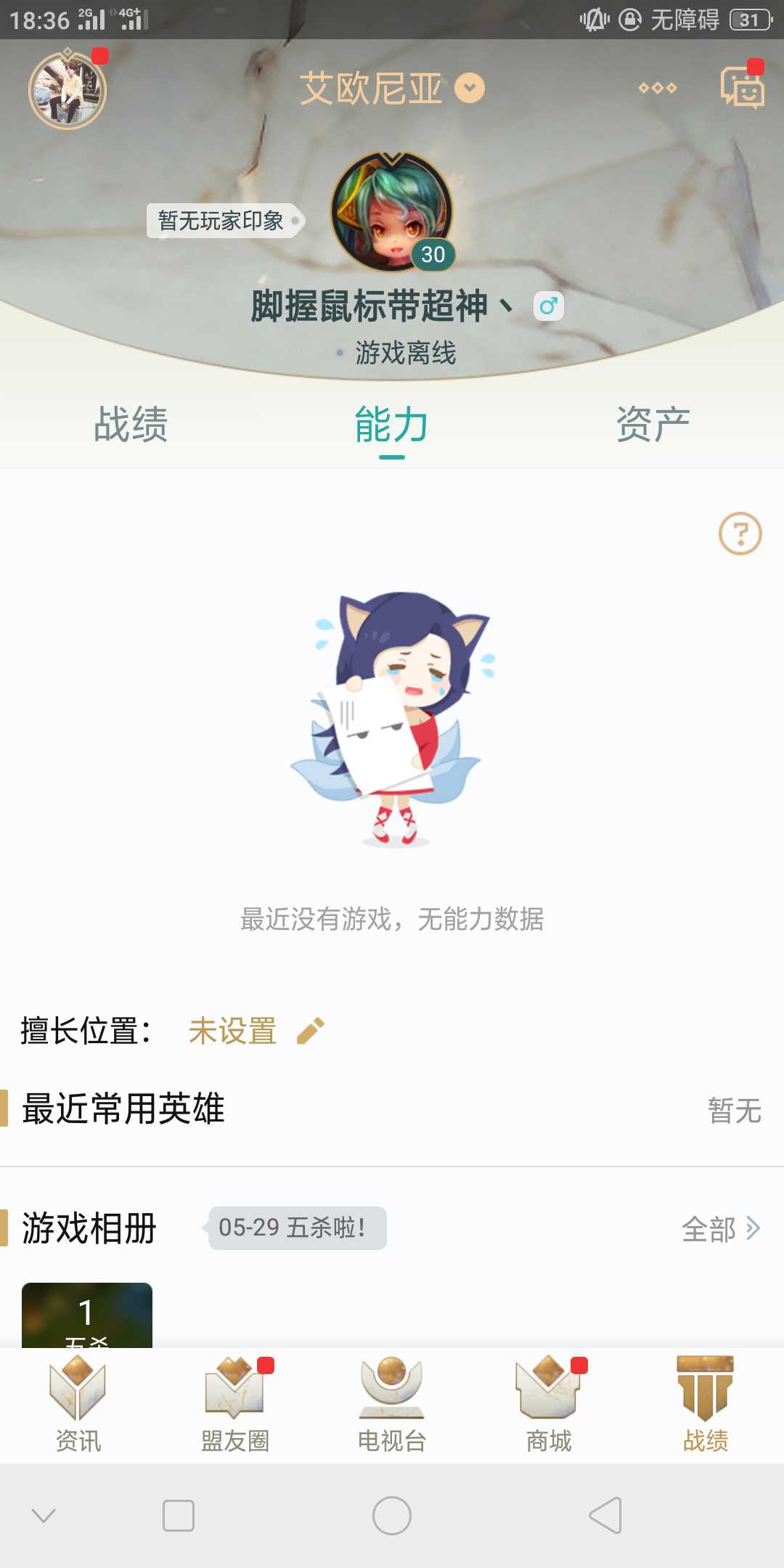The image size is (784, 1568).
Task: View 全部 game album photos
Action: point(721,1229)
